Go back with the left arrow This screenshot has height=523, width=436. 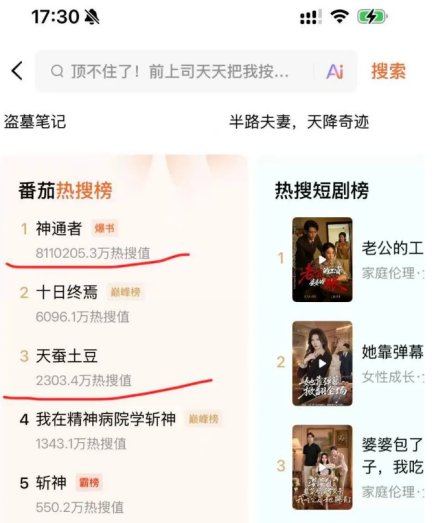click(17, 71)
